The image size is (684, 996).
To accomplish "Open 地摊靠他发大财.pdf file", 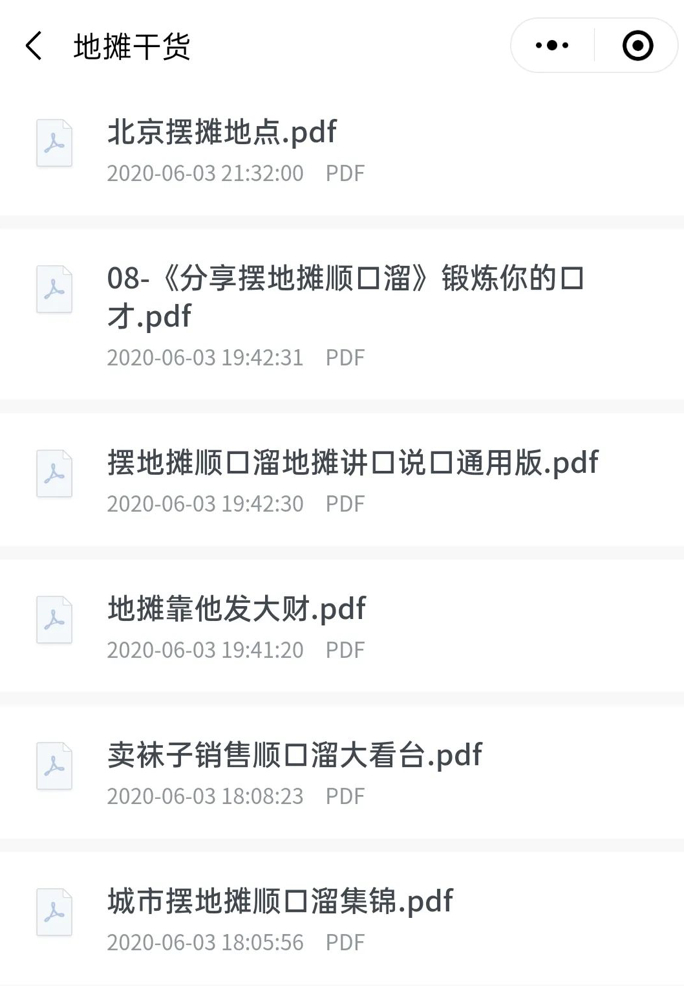I will pos(342,626).
